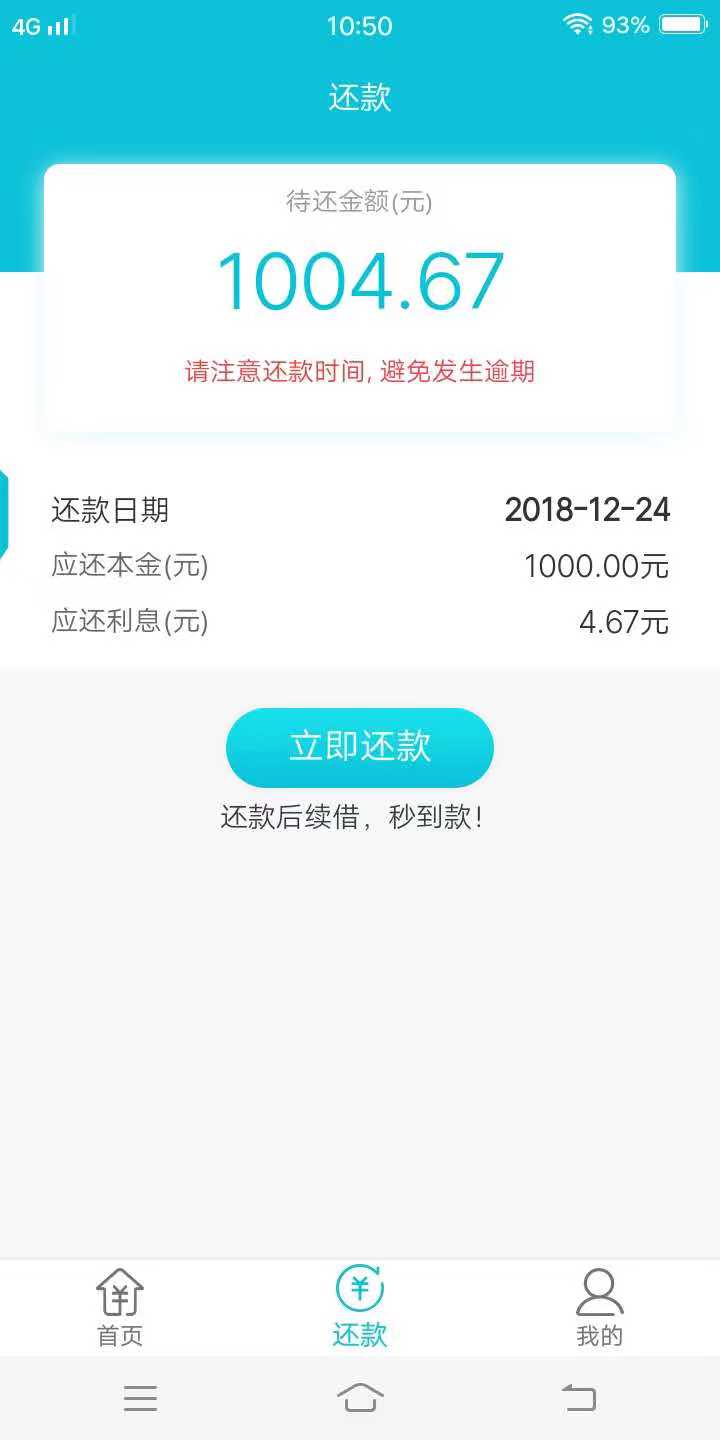Open the 我的 tab
This screenshot has width=720, height=1440.
[x=600, y=1308]
